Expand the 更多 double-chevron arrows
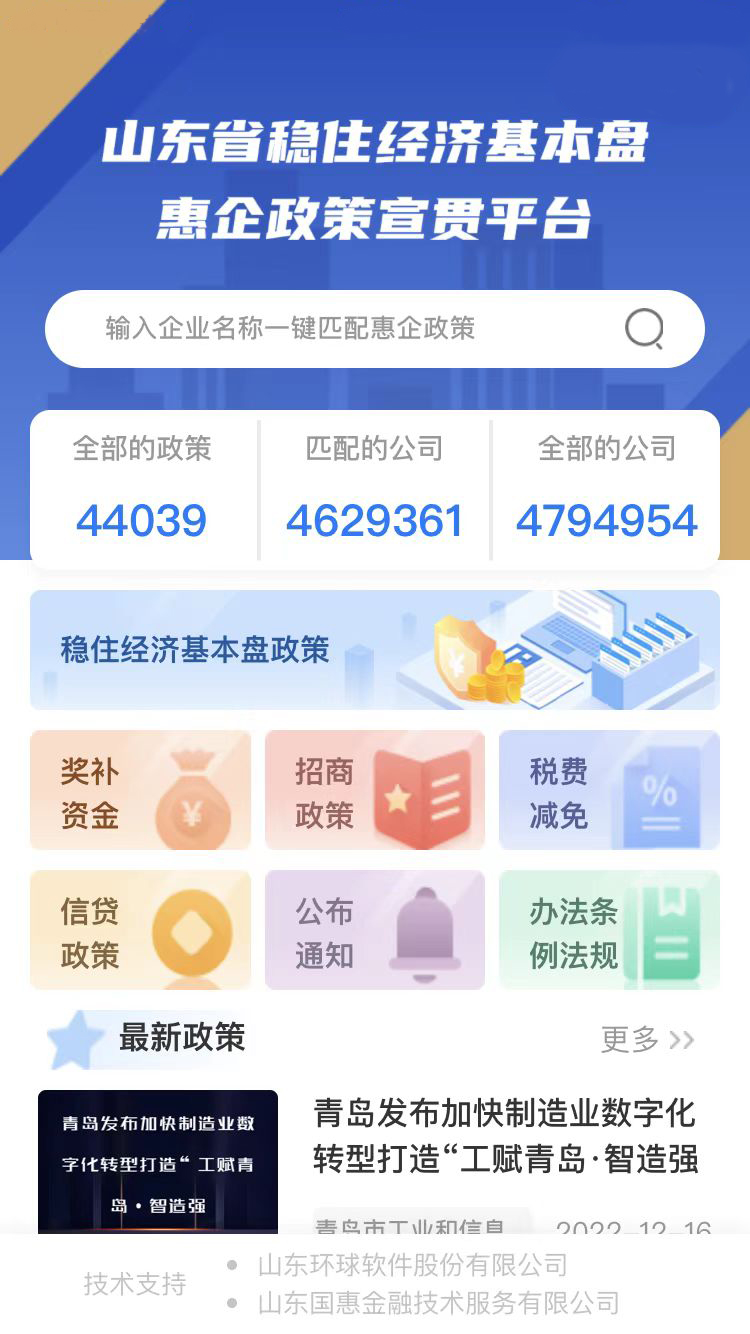 tap(679, 1040)
